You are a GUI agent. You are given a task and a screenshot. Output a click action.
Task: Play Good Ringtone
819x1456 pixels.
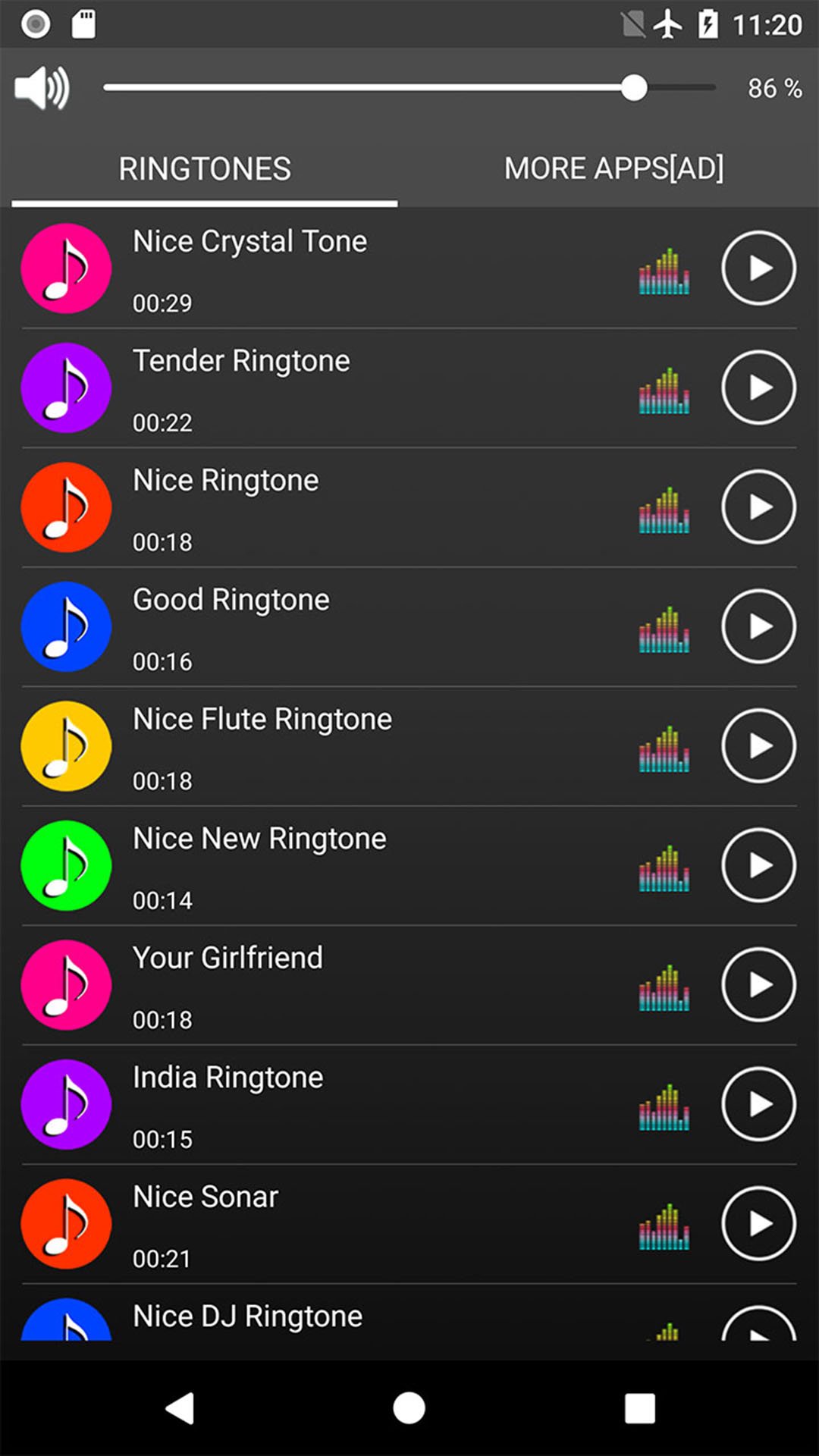click(758, 626)
